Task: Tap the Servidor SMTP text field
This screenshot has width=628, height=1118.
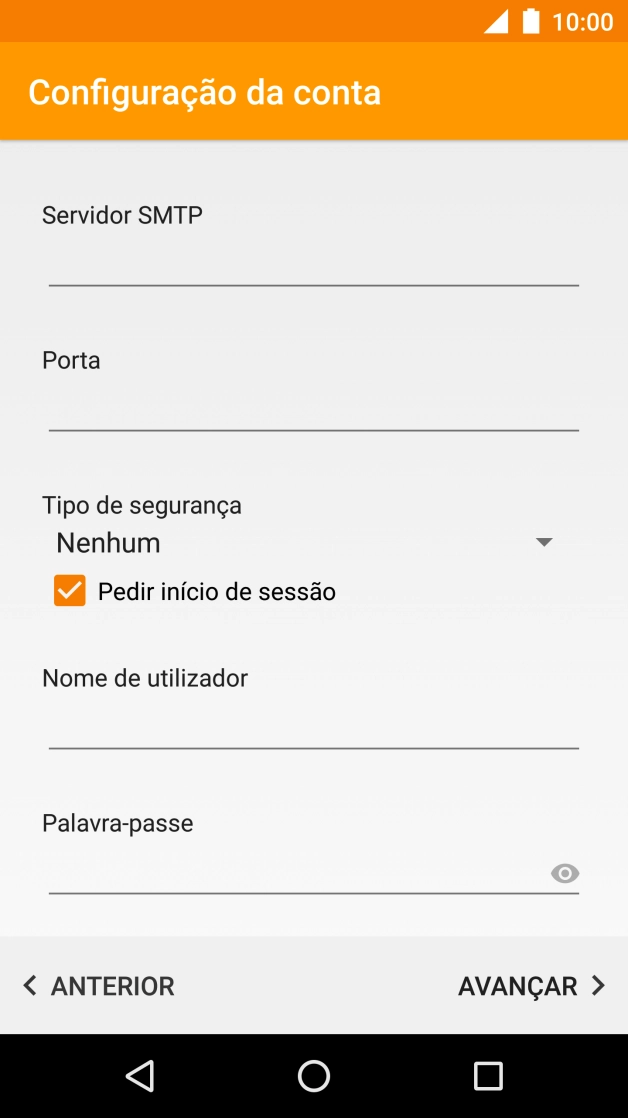Action: (313, 265)
